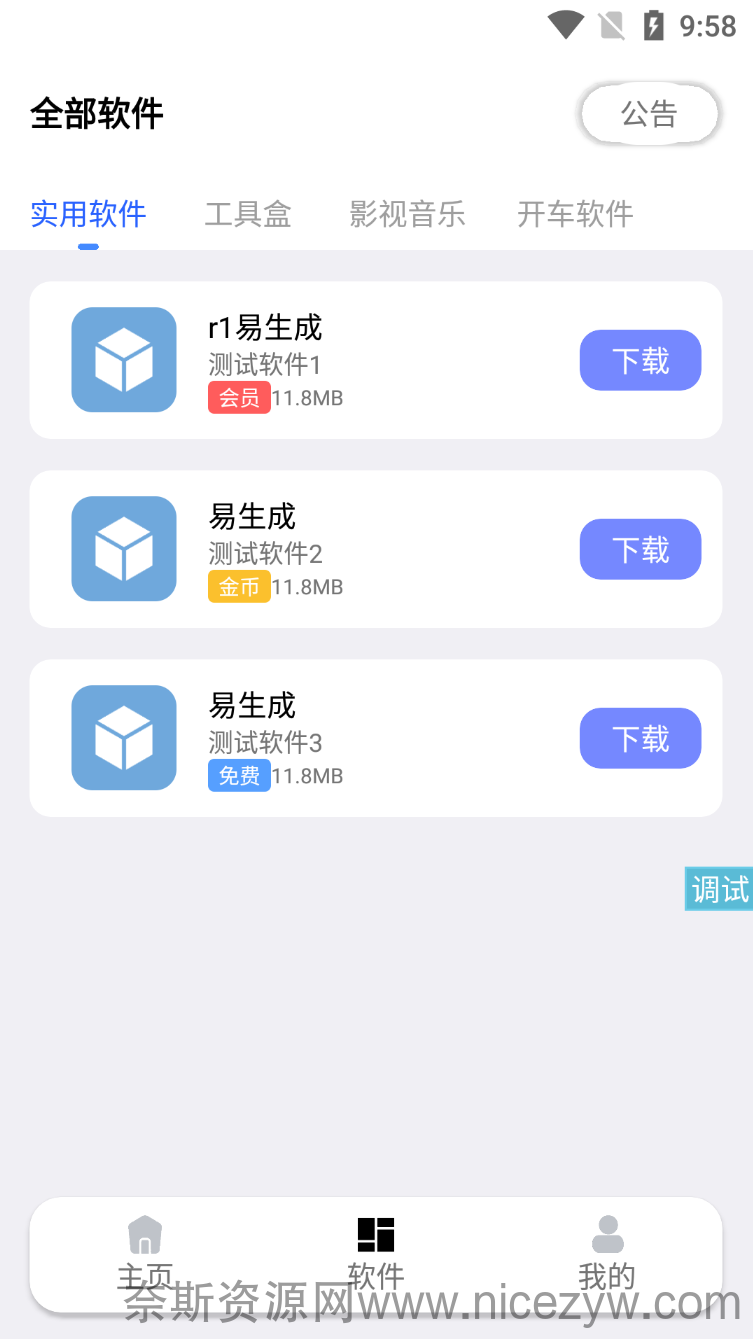Open the 公告 announcement button
Viewport: 753px width, 1339px height.
(650, 114)
